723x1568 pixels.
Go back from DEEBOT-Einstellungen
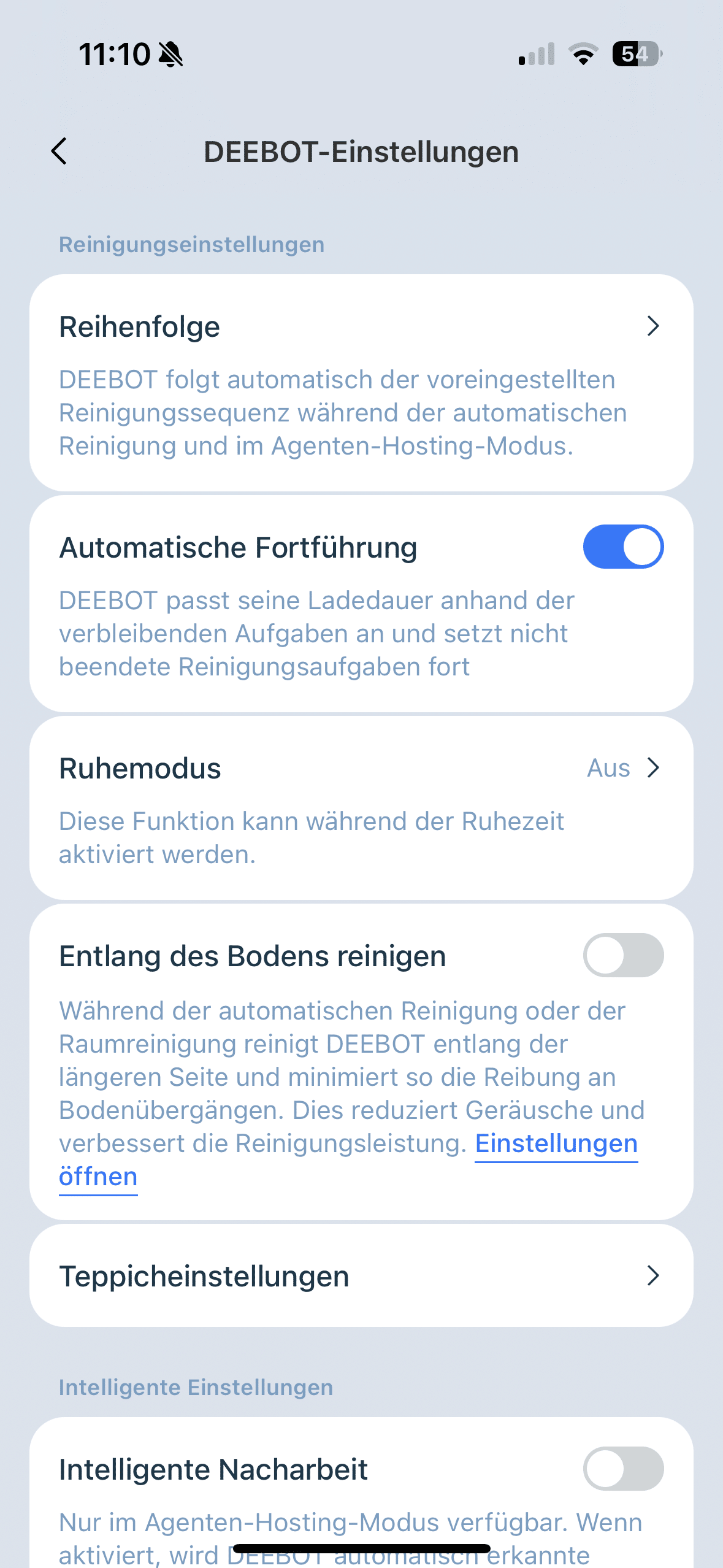[59, 152]
